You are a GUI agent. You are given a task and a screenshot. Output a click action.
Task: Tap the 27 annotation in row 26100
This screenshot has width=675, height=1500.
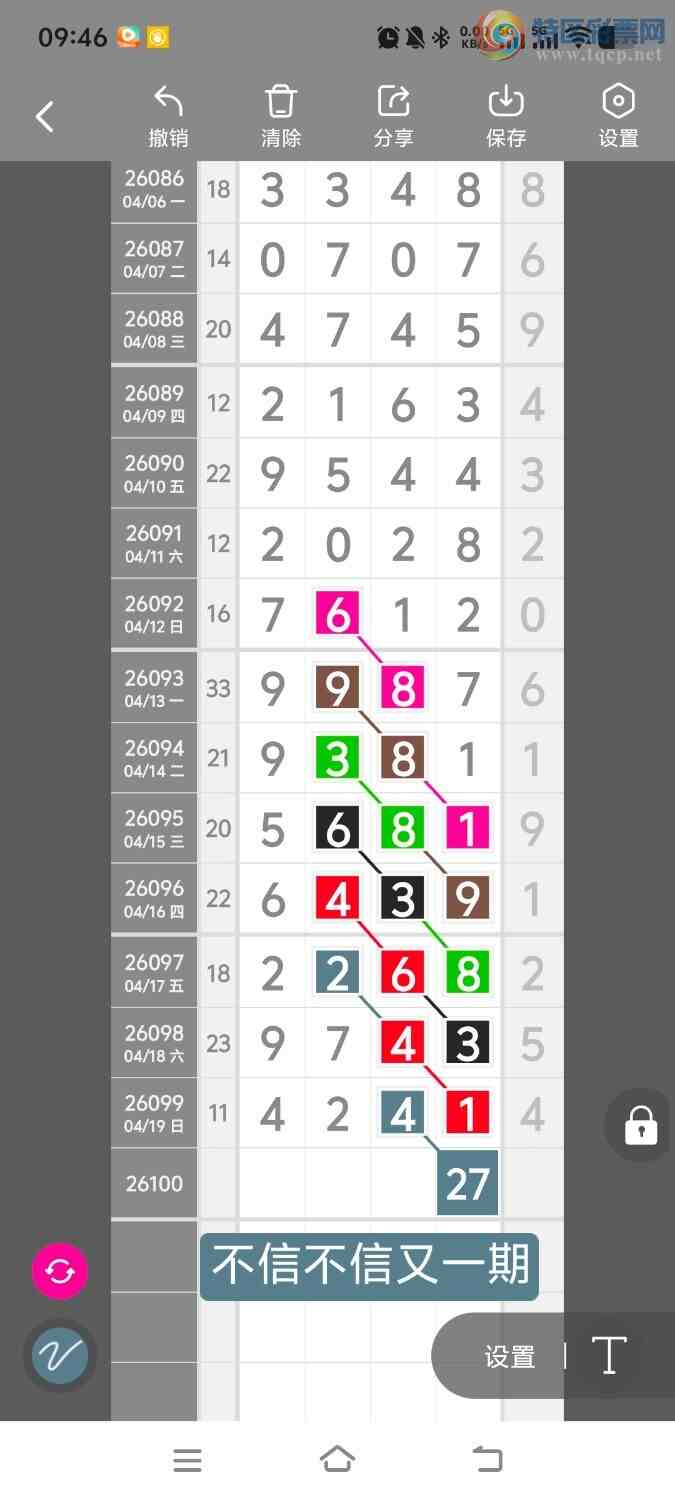[467, 1184]
